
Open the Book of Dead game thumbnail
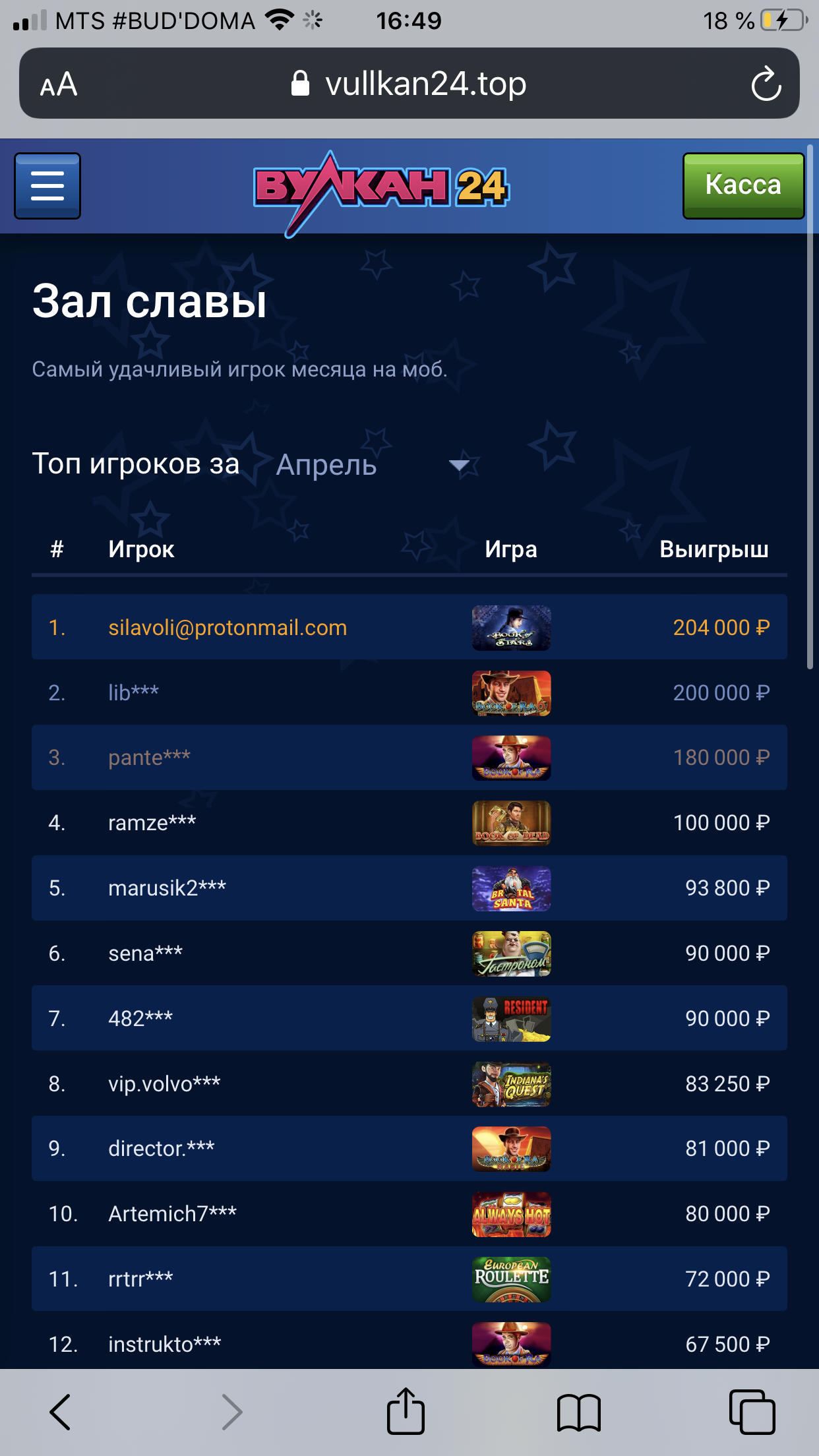[511, 823]
